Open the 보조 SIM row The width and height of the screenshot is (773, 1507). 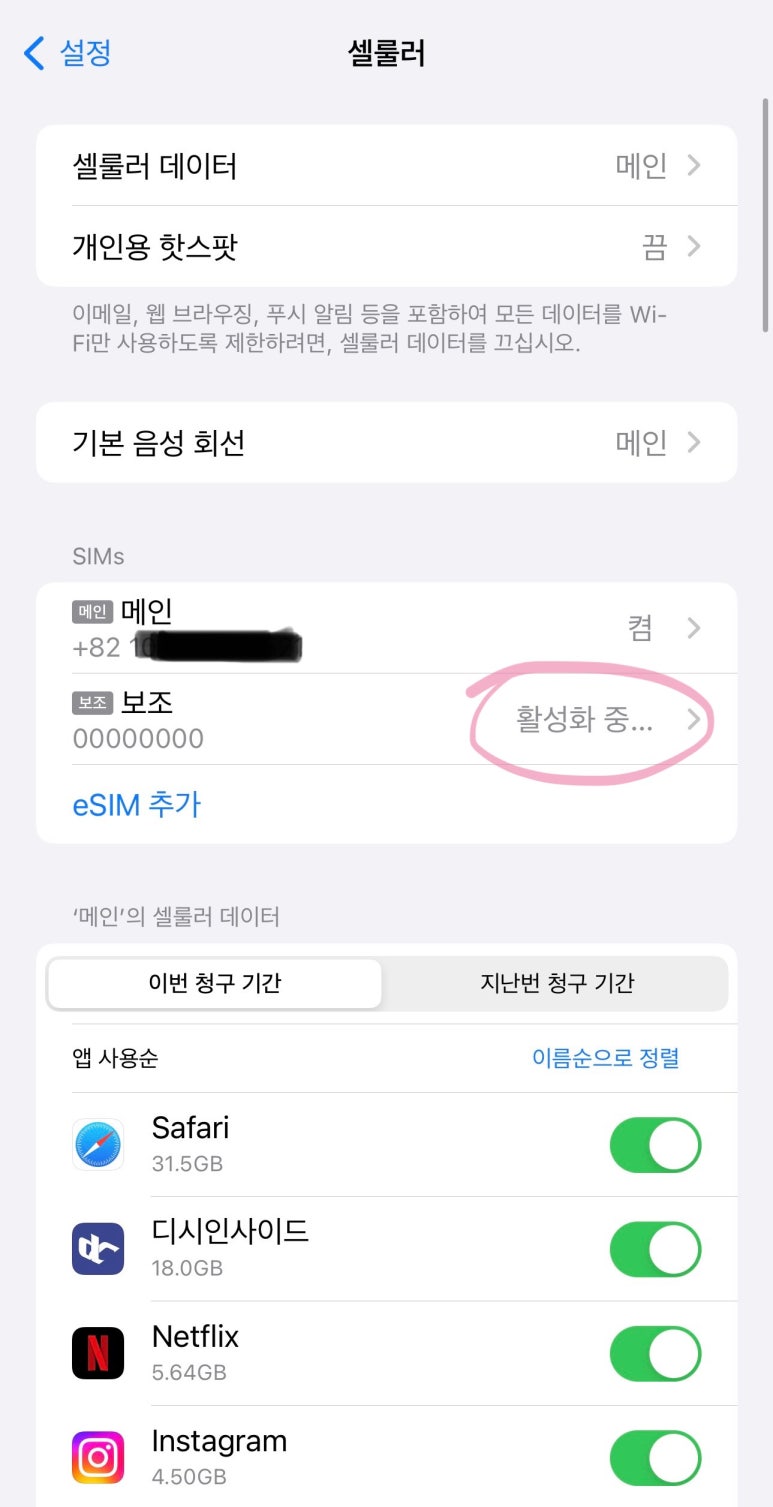[x=386, y=719]
